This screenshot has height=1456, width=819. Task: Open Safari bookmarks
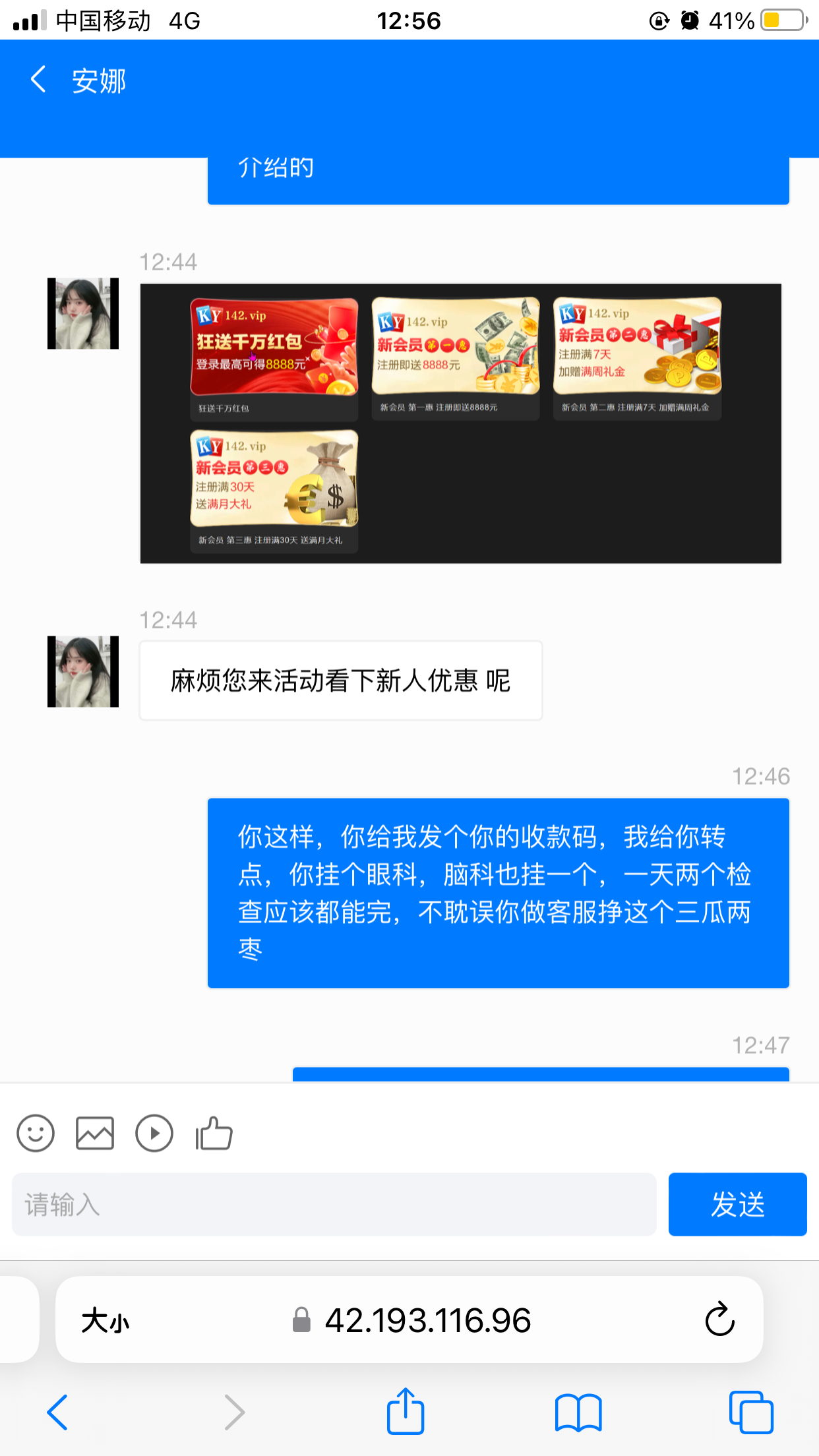click(x=578, y=1412)
